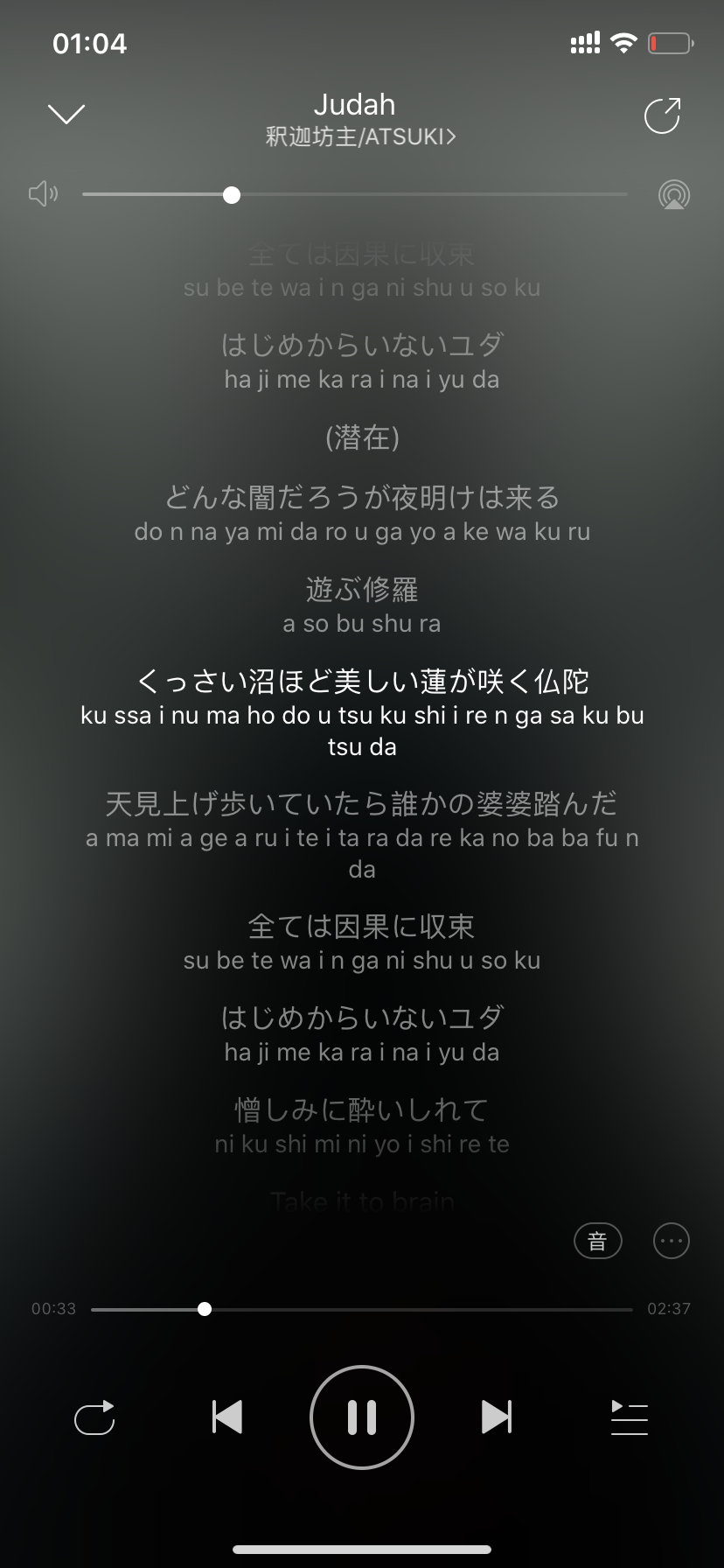Open artist page 釈迦坊主/ATSUKI
This screenshot has width=724, height=1568.
click(361, 137)
